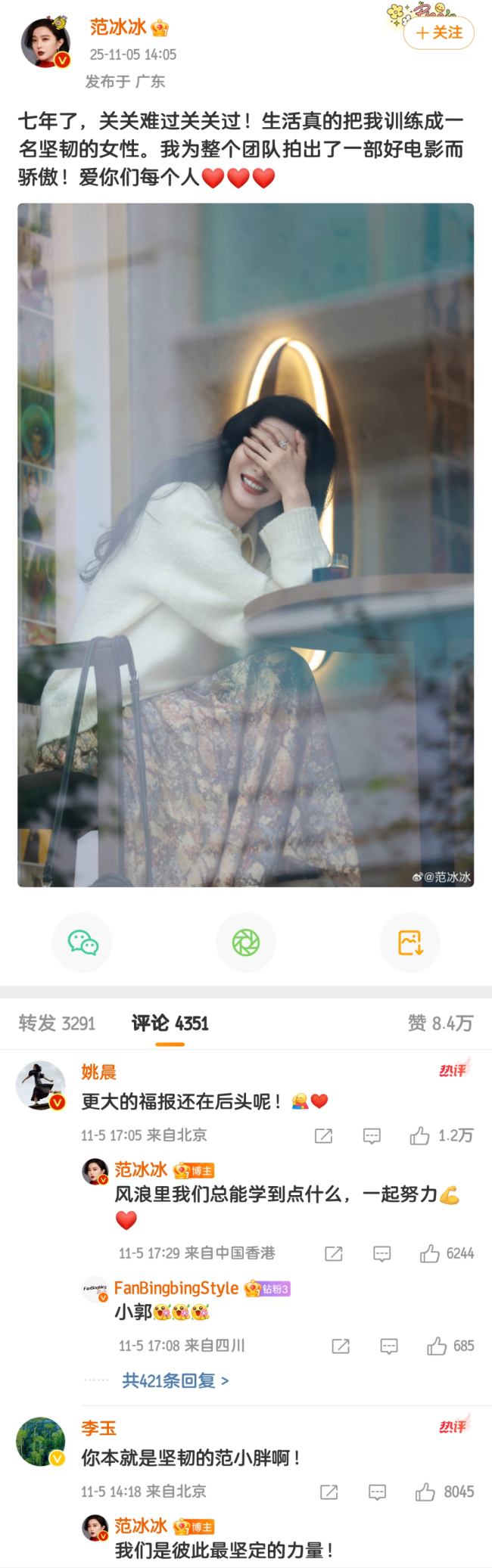The width and height of the screenshot is (492, 1568).
Task: Reply to 姚晨's comment
Action: pyautogui.click(x=372, y=1135)
